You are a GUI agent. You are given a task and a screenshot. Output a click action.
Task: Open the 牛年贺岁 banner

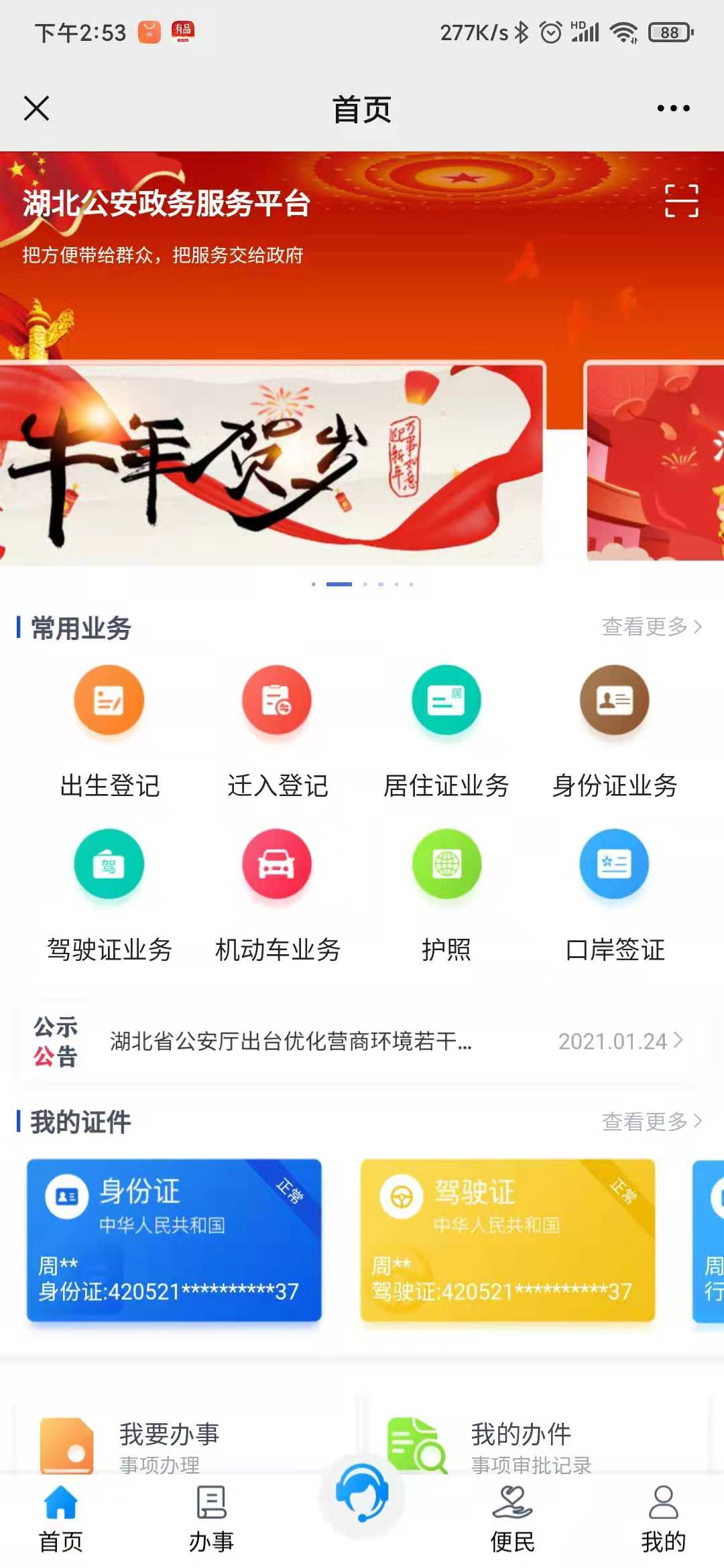point(271,464)
